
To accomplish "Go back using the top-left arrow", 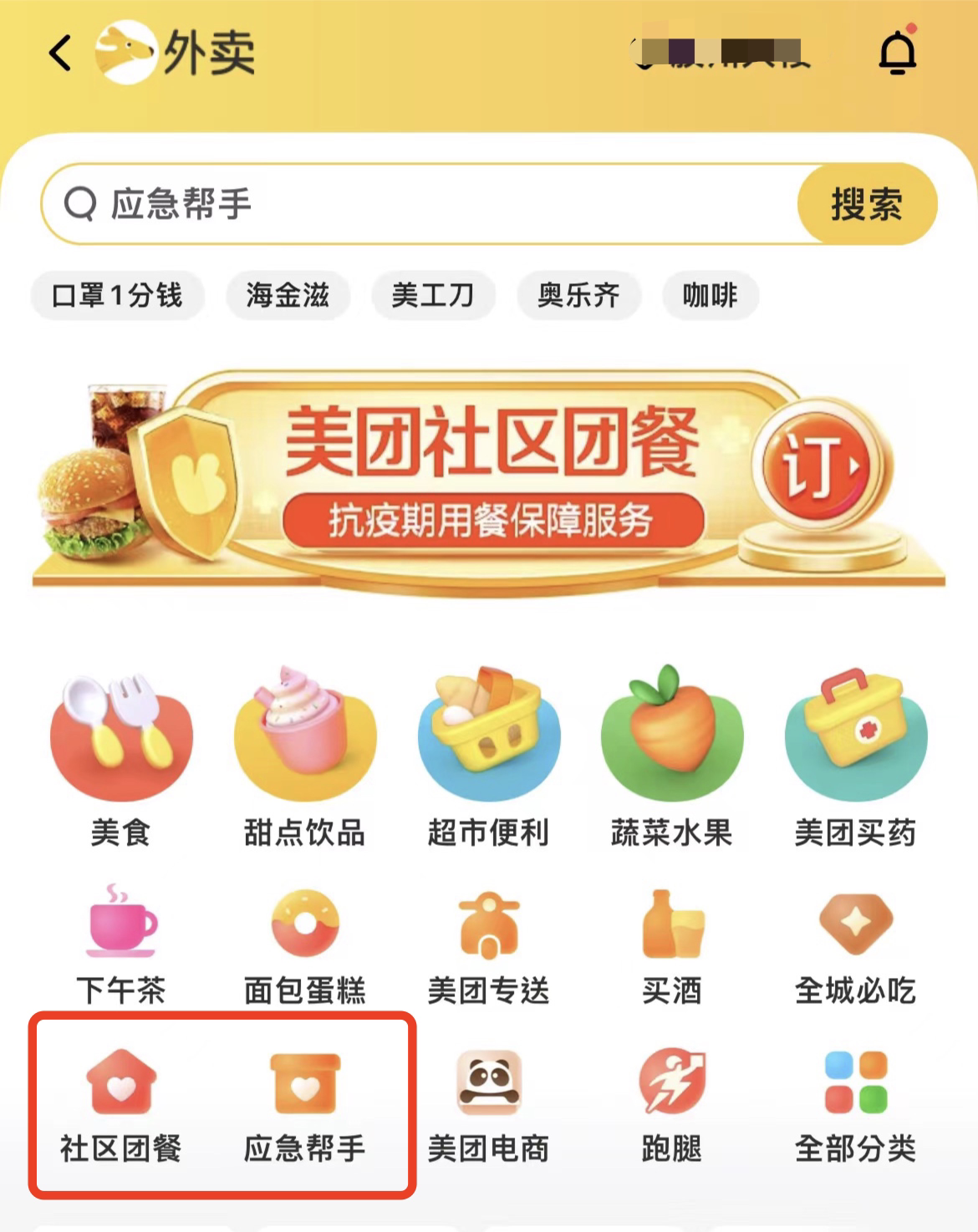I will 60,53.
